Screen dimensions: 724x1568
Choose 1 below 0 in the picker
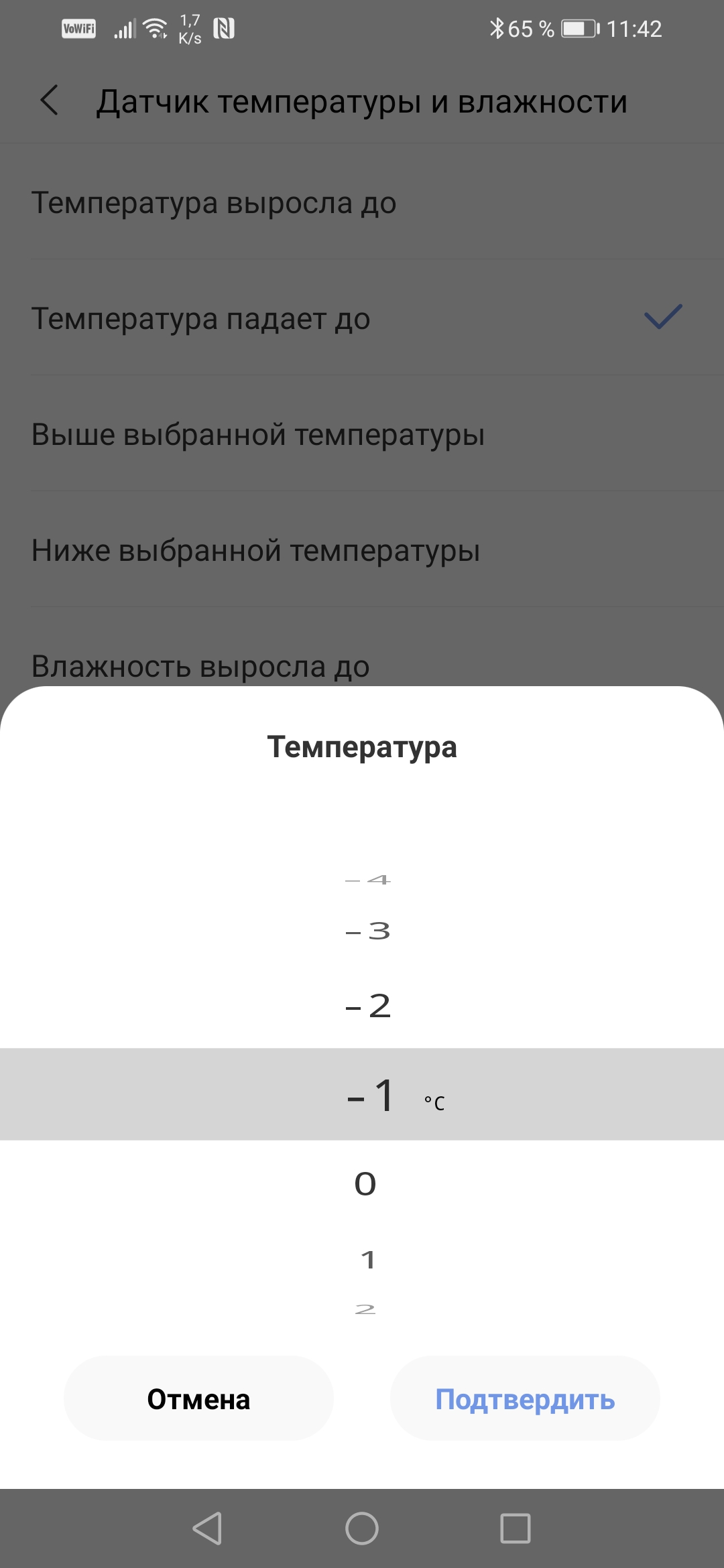(367, 1260)
